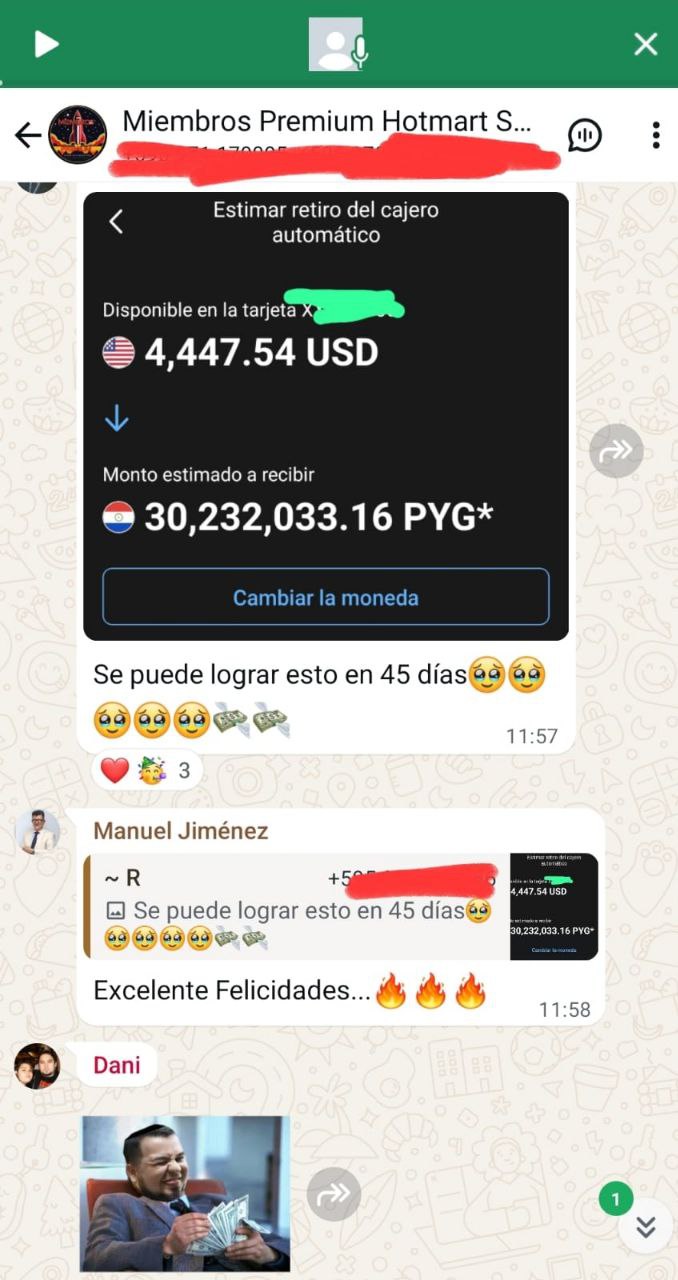View reactions on the 45 días message
This screenshot has width=678, height=1280.
[146, 771]
